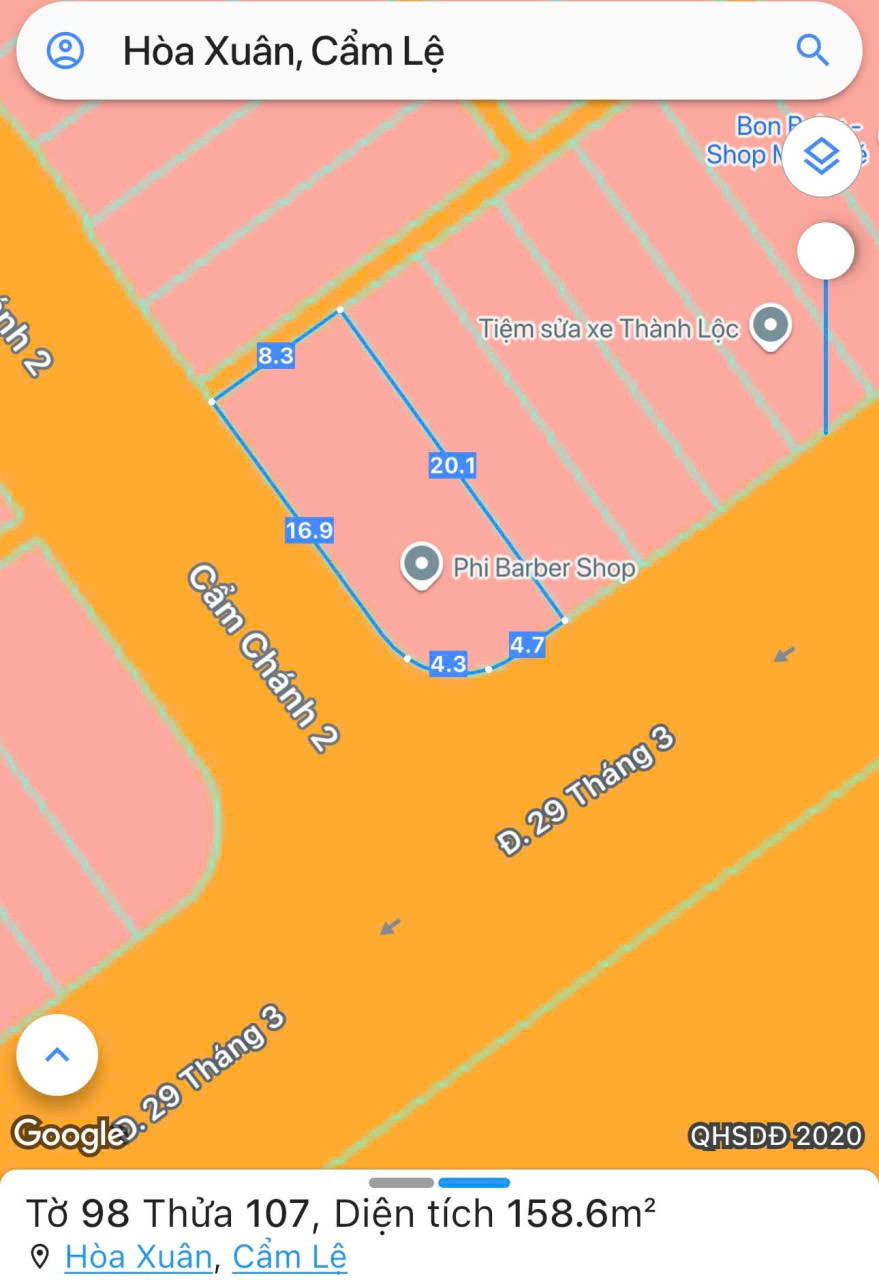Tap the search magnifier icon

pyautogui.click(x=812, y=50)
